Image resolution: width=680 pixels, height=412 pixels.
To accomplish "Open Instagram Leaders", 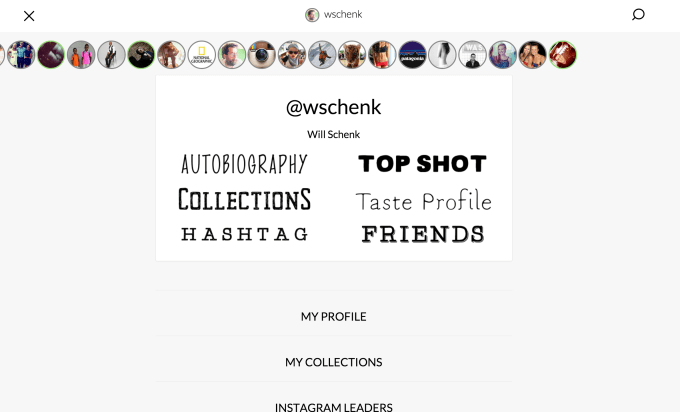I will (x=334, y=406).
